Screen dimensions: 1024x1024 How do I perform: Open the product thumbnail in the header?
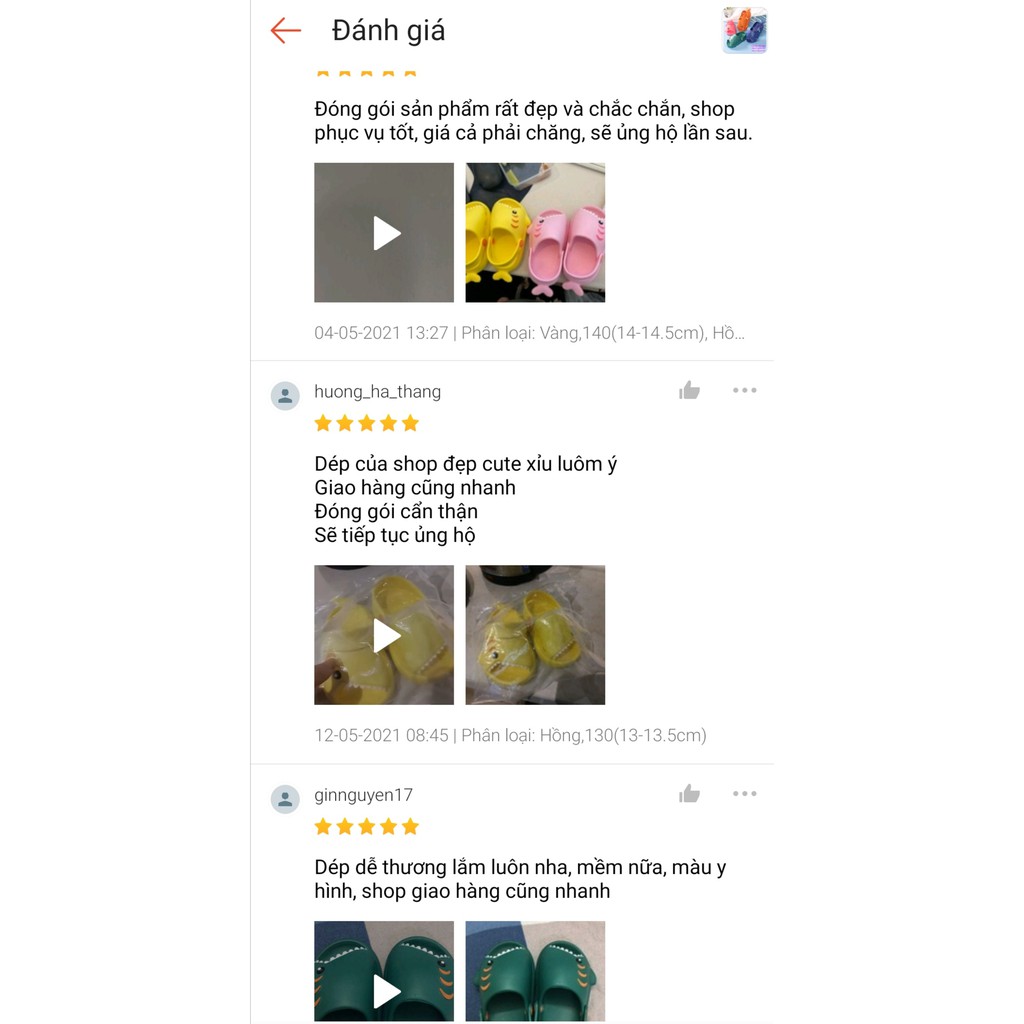[744, 30]
